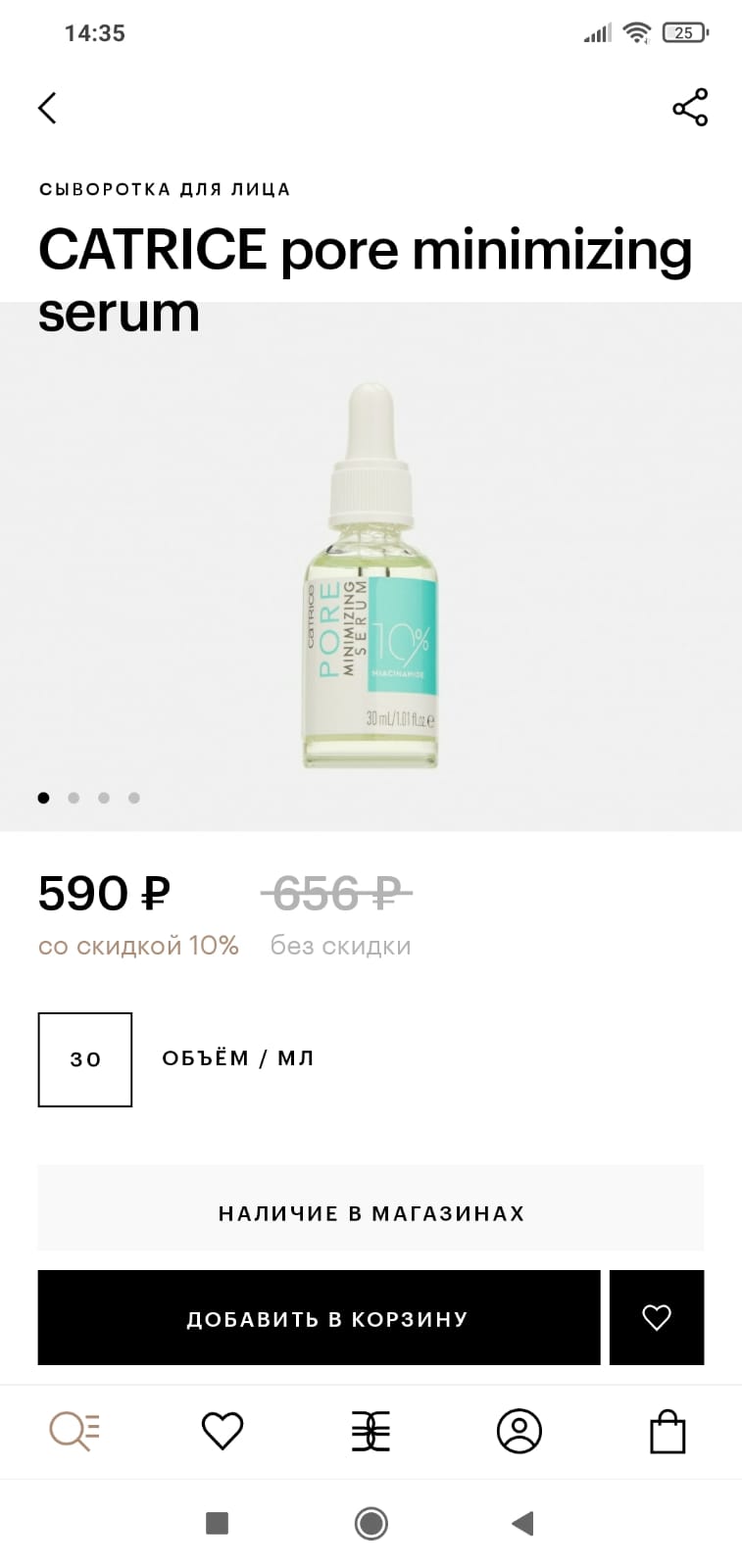Share this serum product

[x=690, y=108]
